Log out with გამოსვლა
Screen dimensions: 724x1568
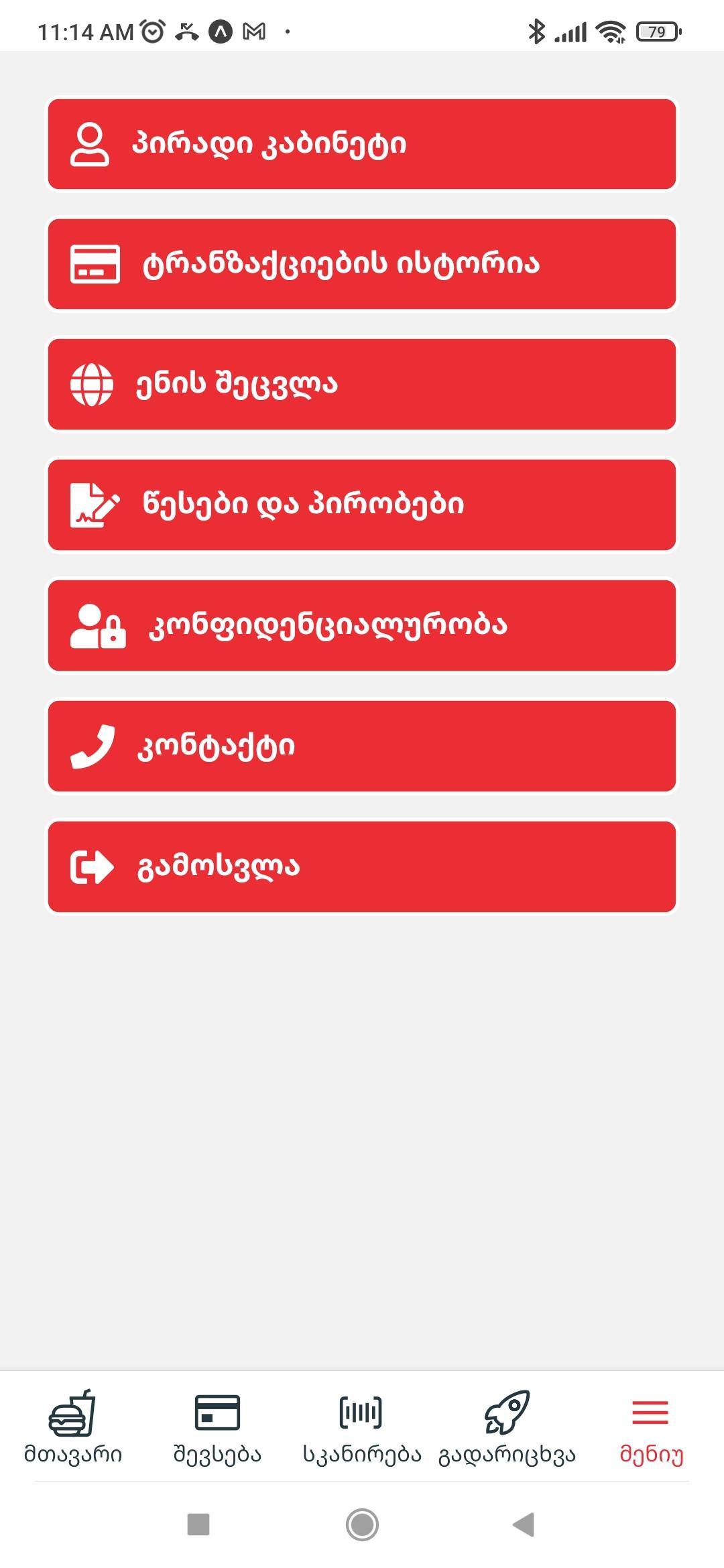tap(362, 866)
